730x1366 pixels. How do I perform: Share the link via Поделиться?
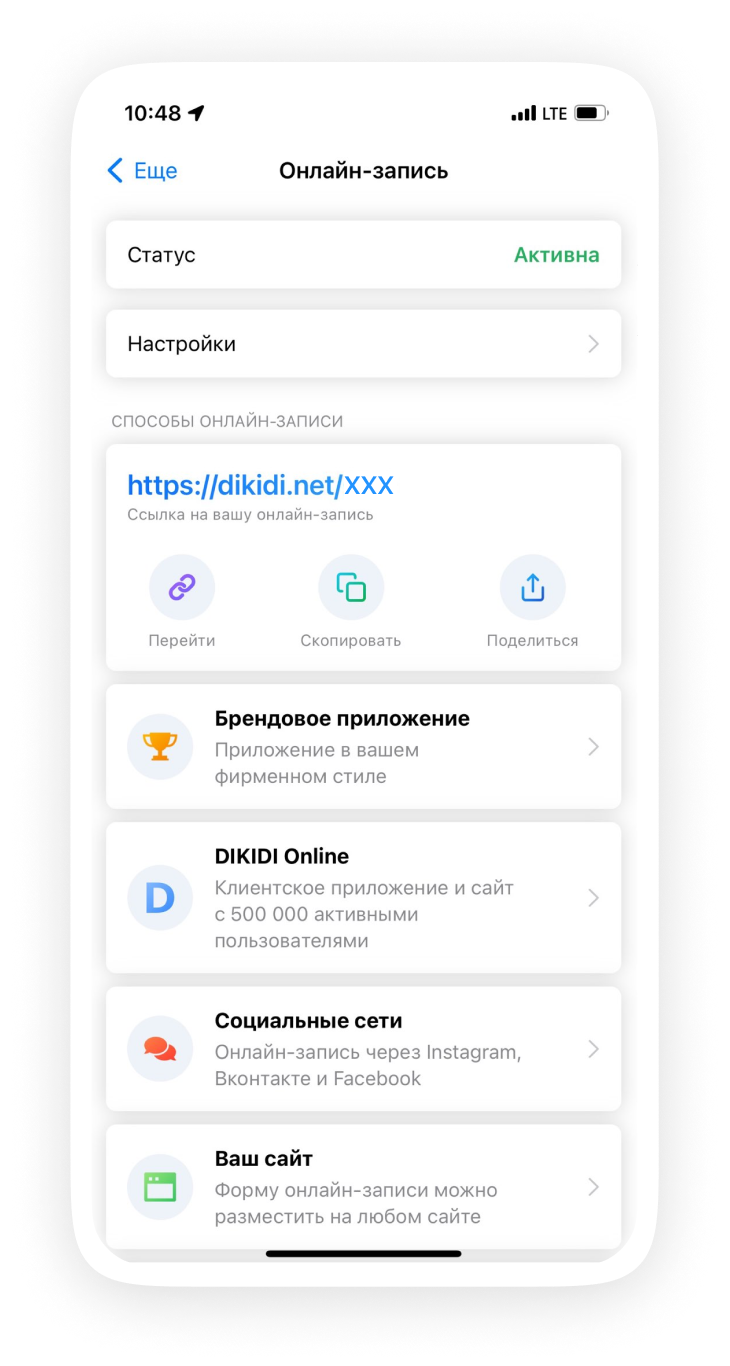[532, 588]
